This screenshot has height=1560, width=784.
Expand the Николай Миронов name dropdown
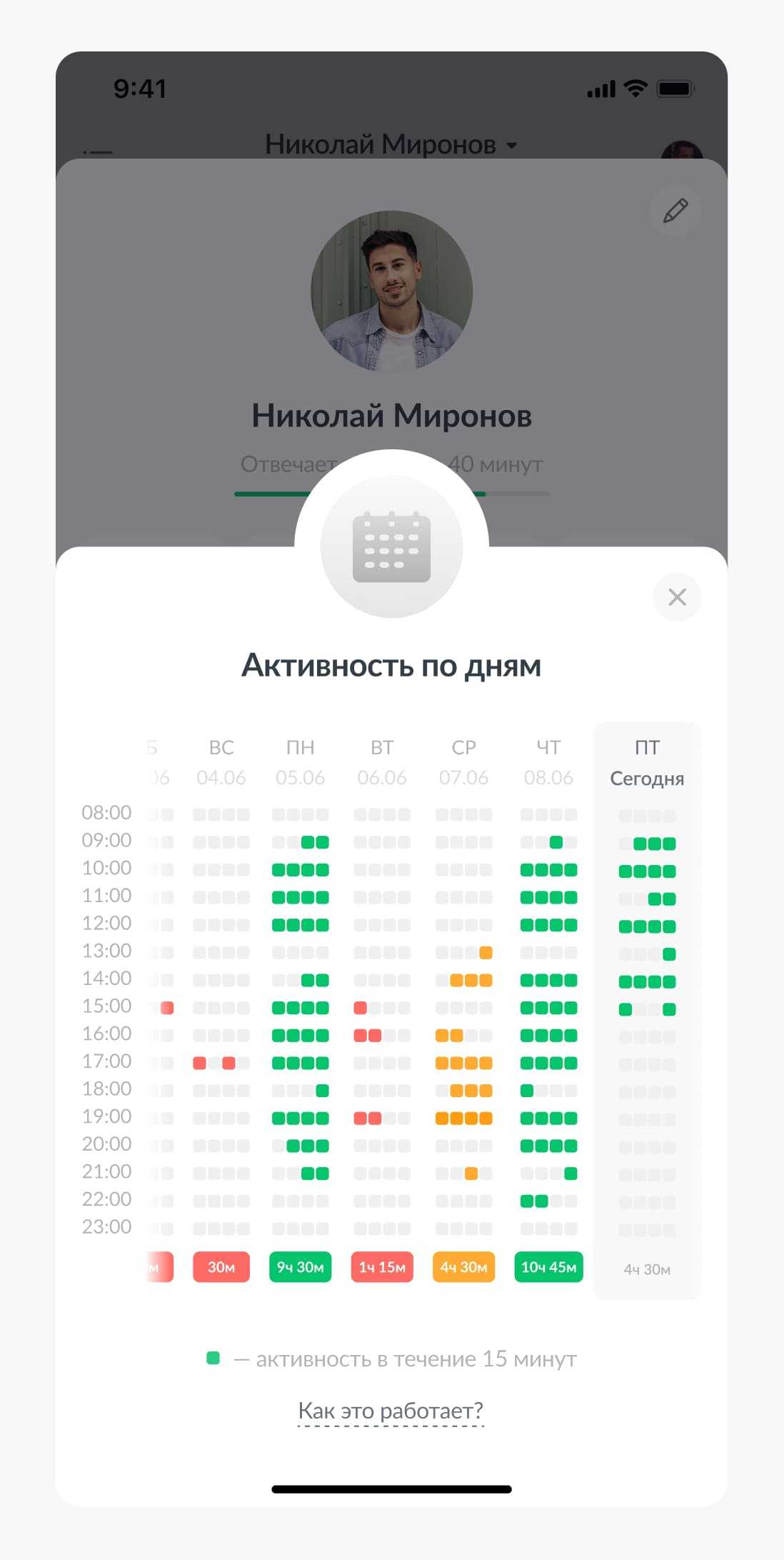tap(391, 145)
